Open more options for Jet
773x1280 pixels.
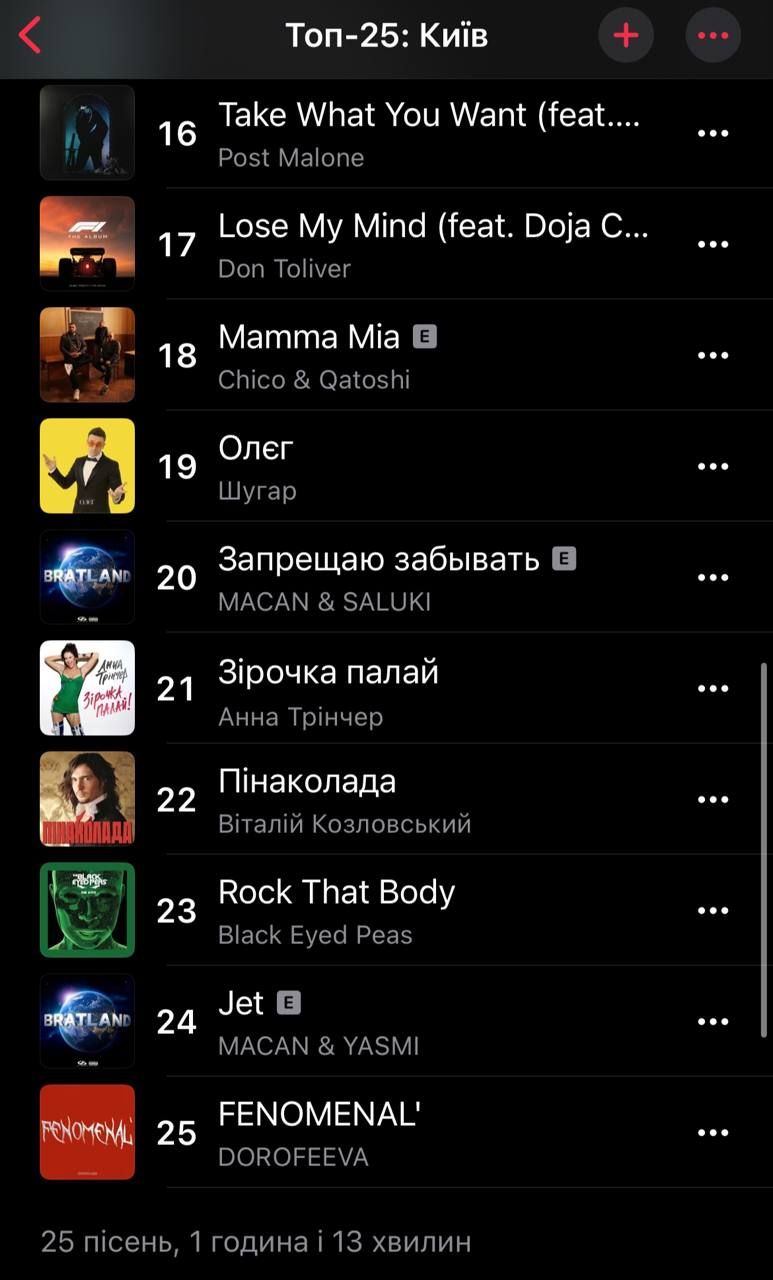(x=712, y=1022)
